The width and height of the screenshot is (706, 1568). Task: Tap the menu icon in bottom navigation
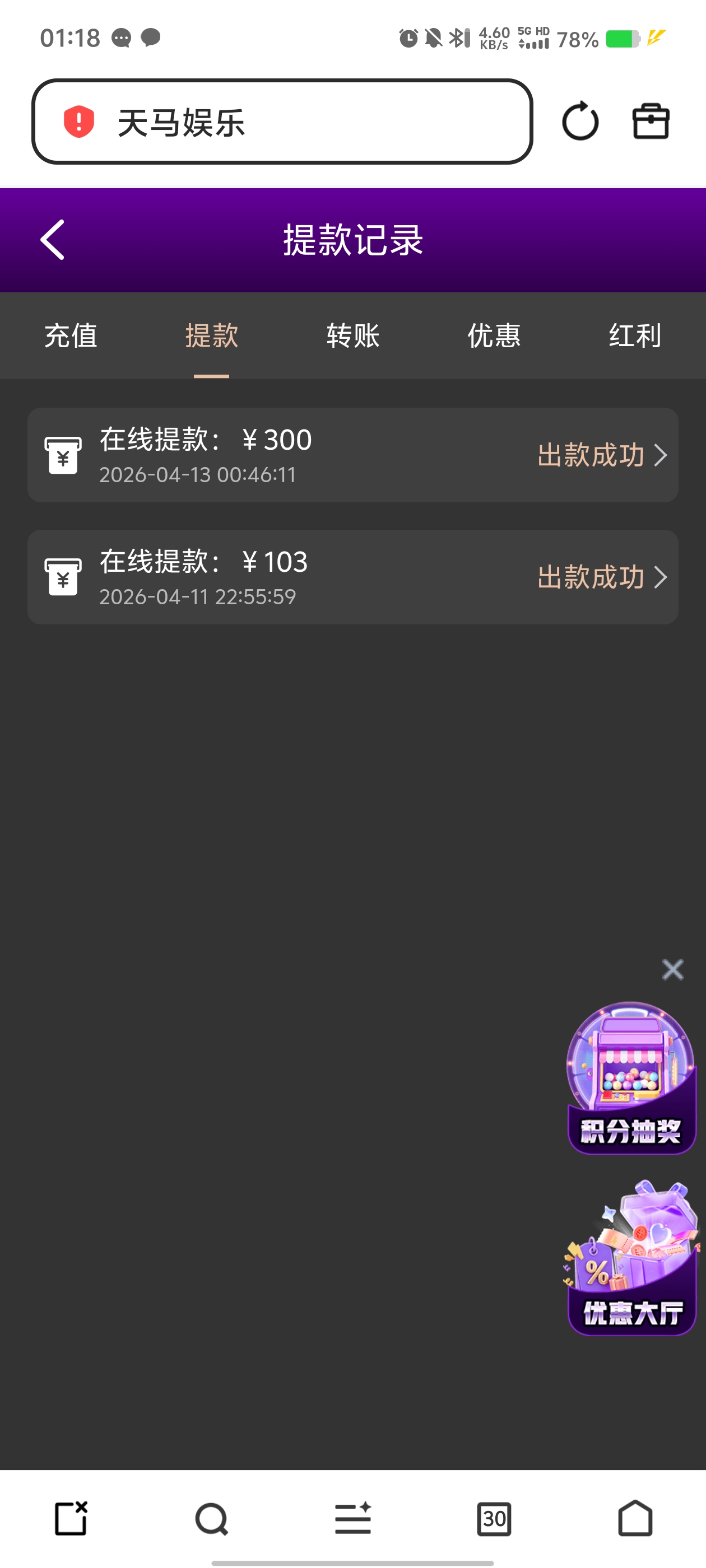pyautogui.click(x=352, y=1518)
